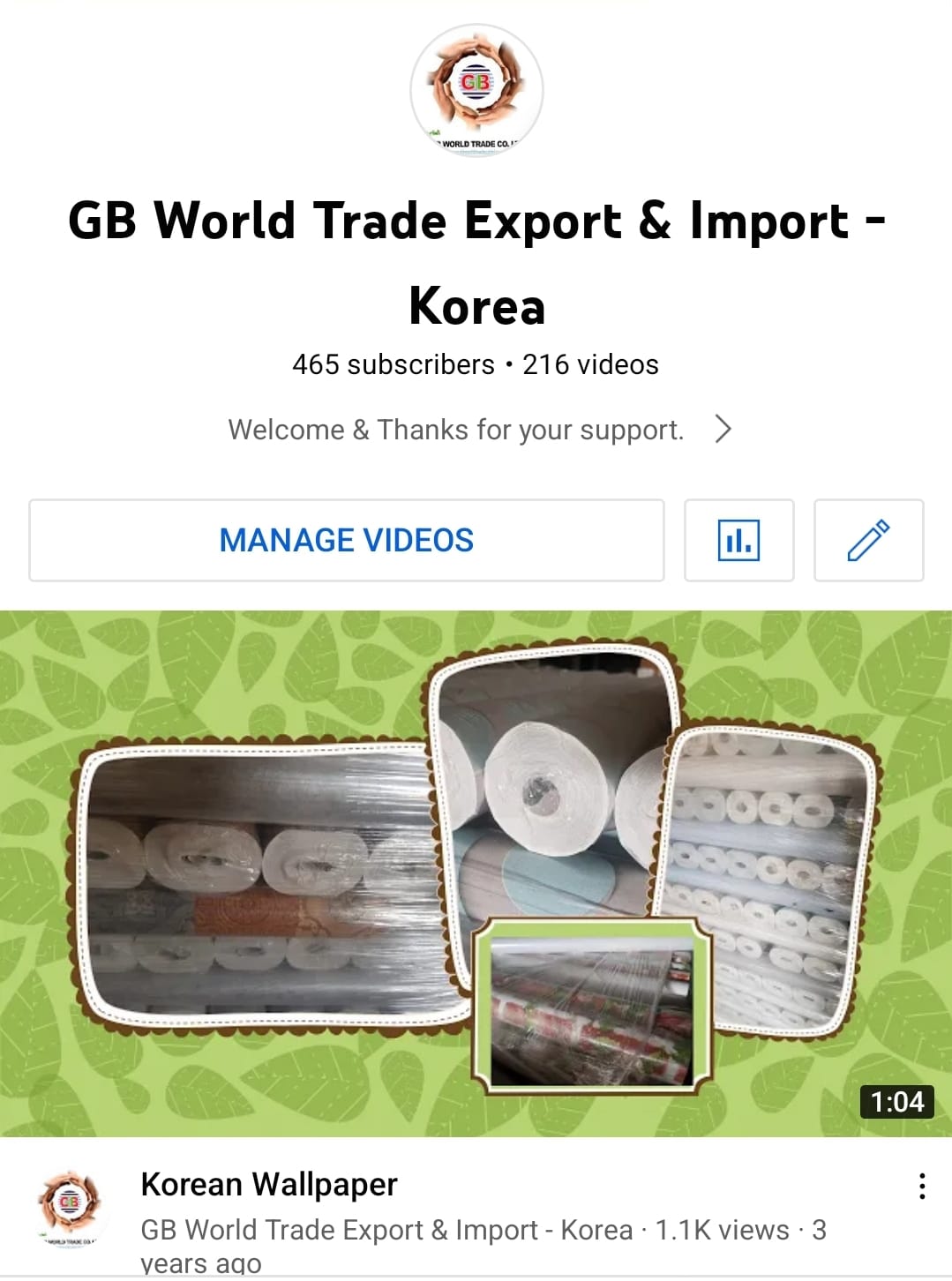Open Manage Videos

346,540
